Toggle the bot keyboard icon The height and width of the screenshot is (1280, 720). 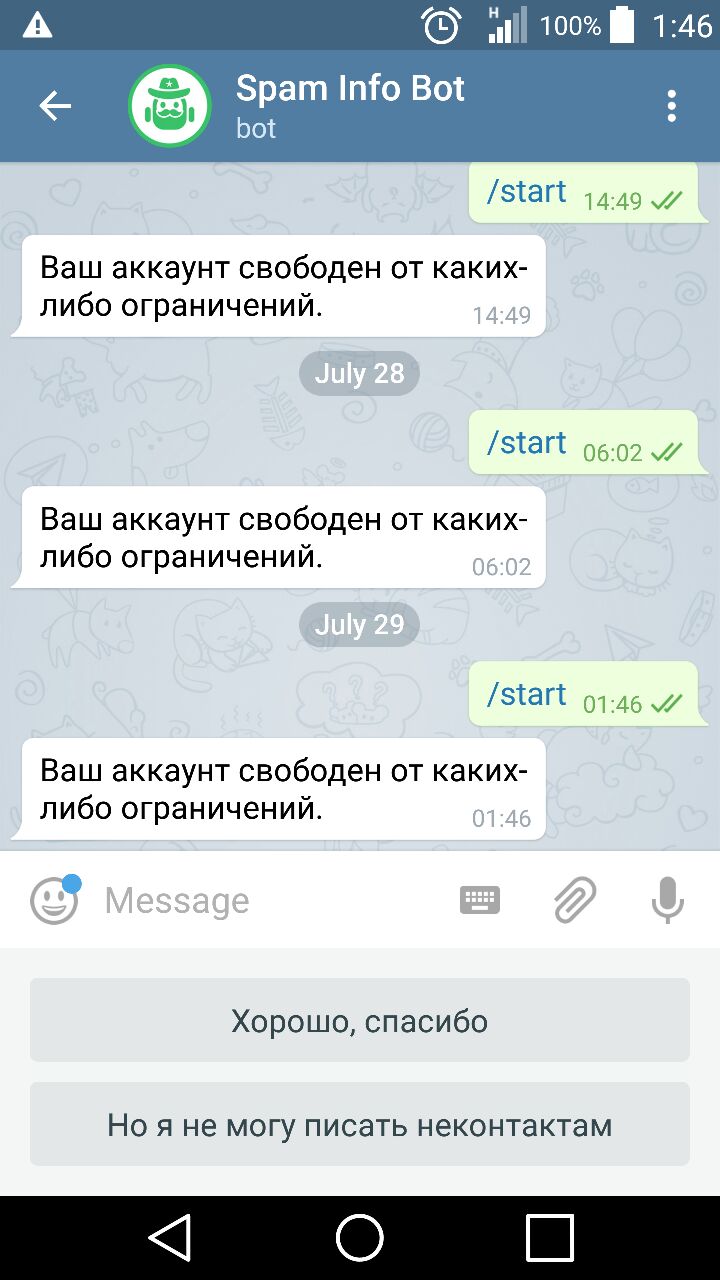pyautogui.click(x=479, y=900)
